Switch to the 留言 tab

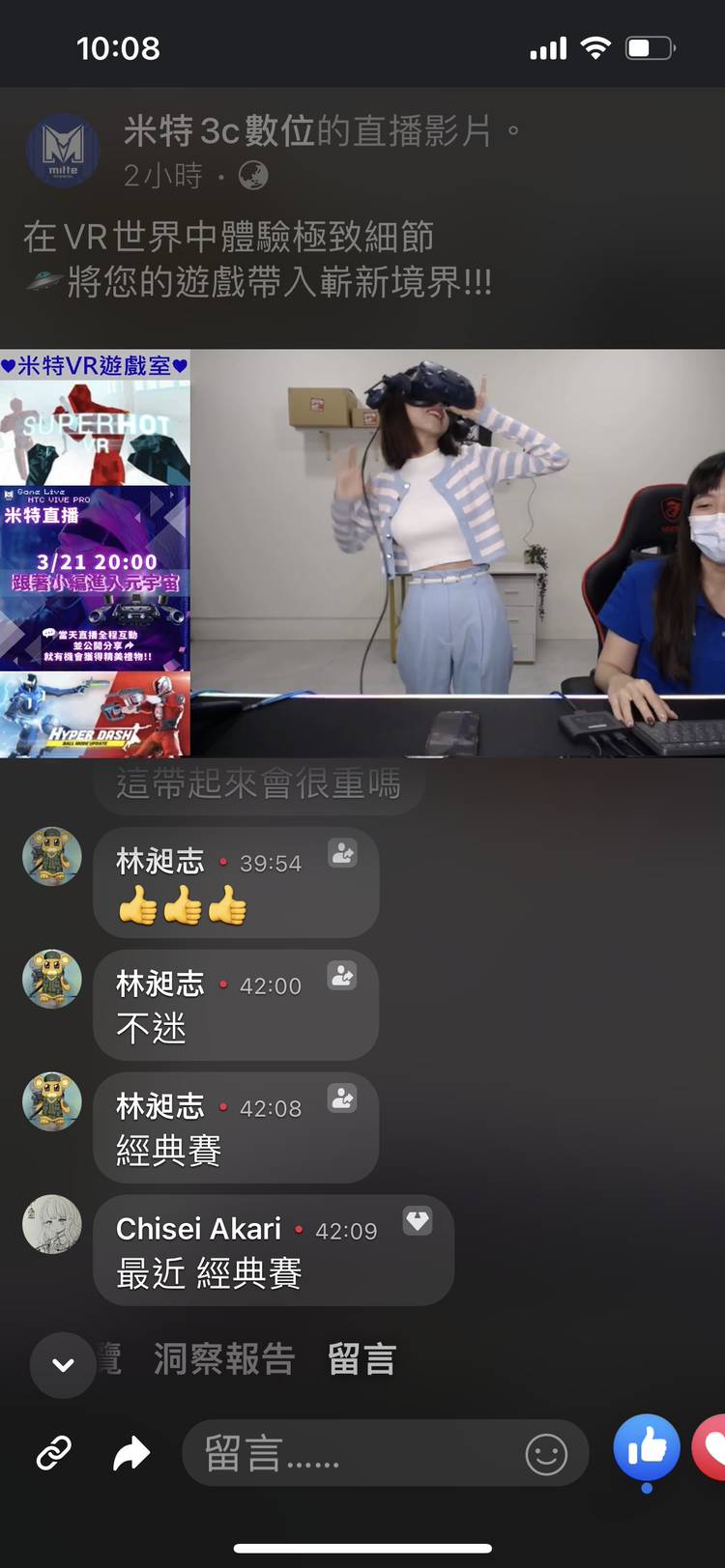362,1359
